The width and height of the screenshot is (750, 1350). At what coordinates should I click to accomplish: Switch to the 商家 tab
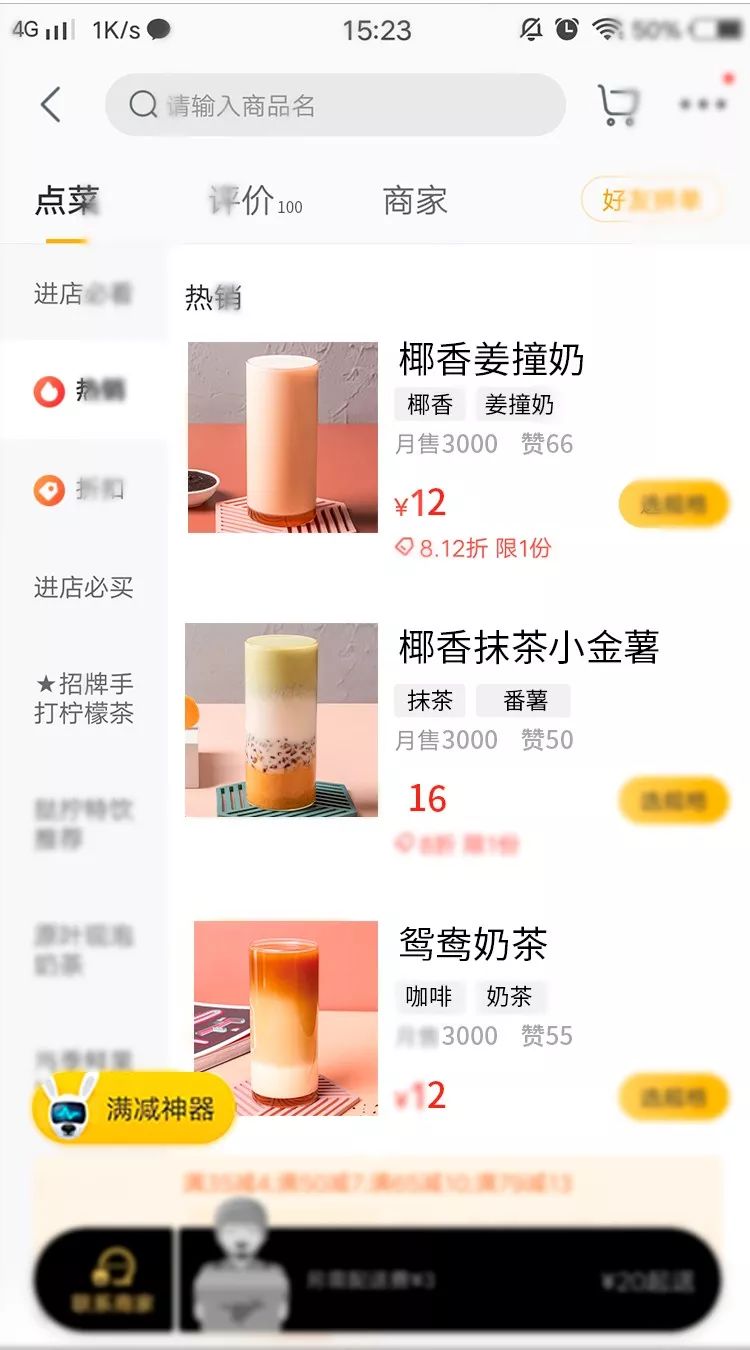click(415, 201)
